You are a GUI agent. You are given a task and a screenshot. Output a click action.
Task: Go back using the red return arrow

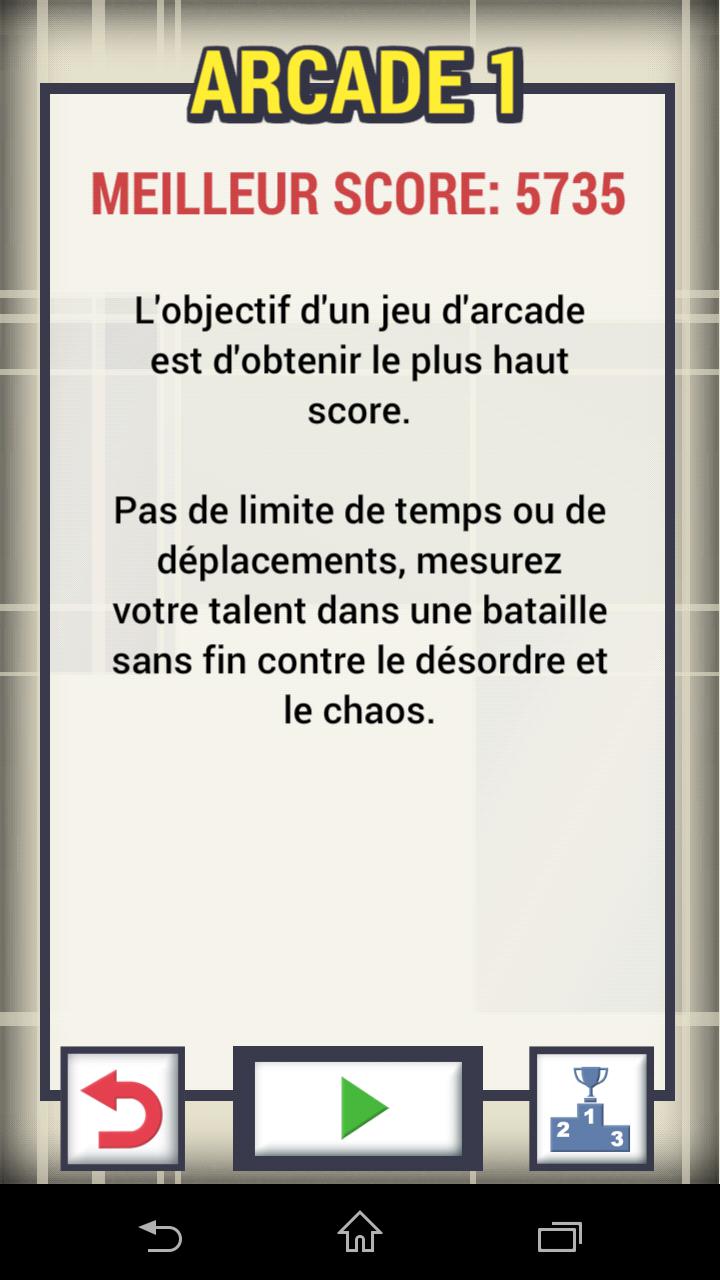pos(123,1108)
